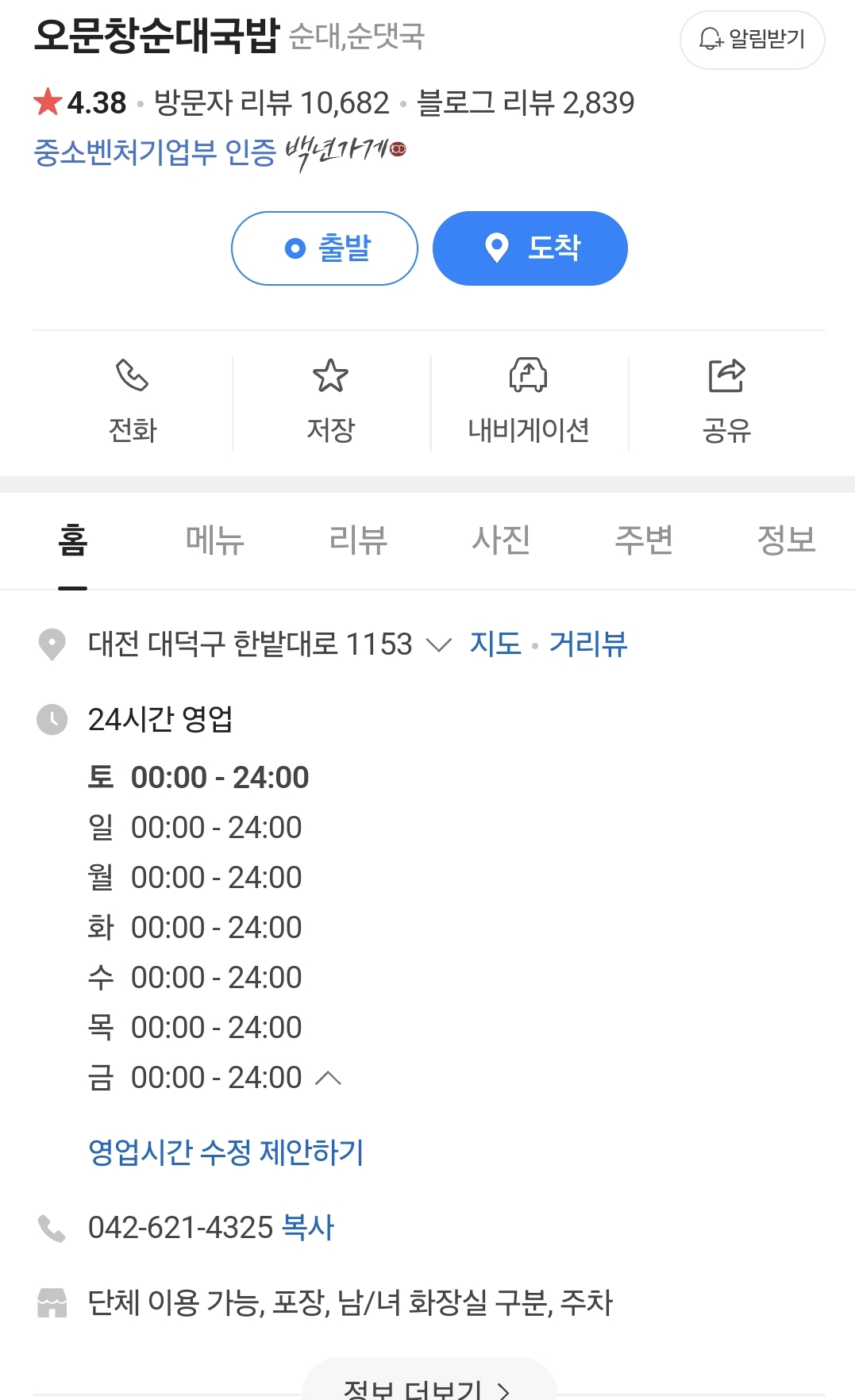
Task: Set this place as 출발 point
Action: point(325,248)
